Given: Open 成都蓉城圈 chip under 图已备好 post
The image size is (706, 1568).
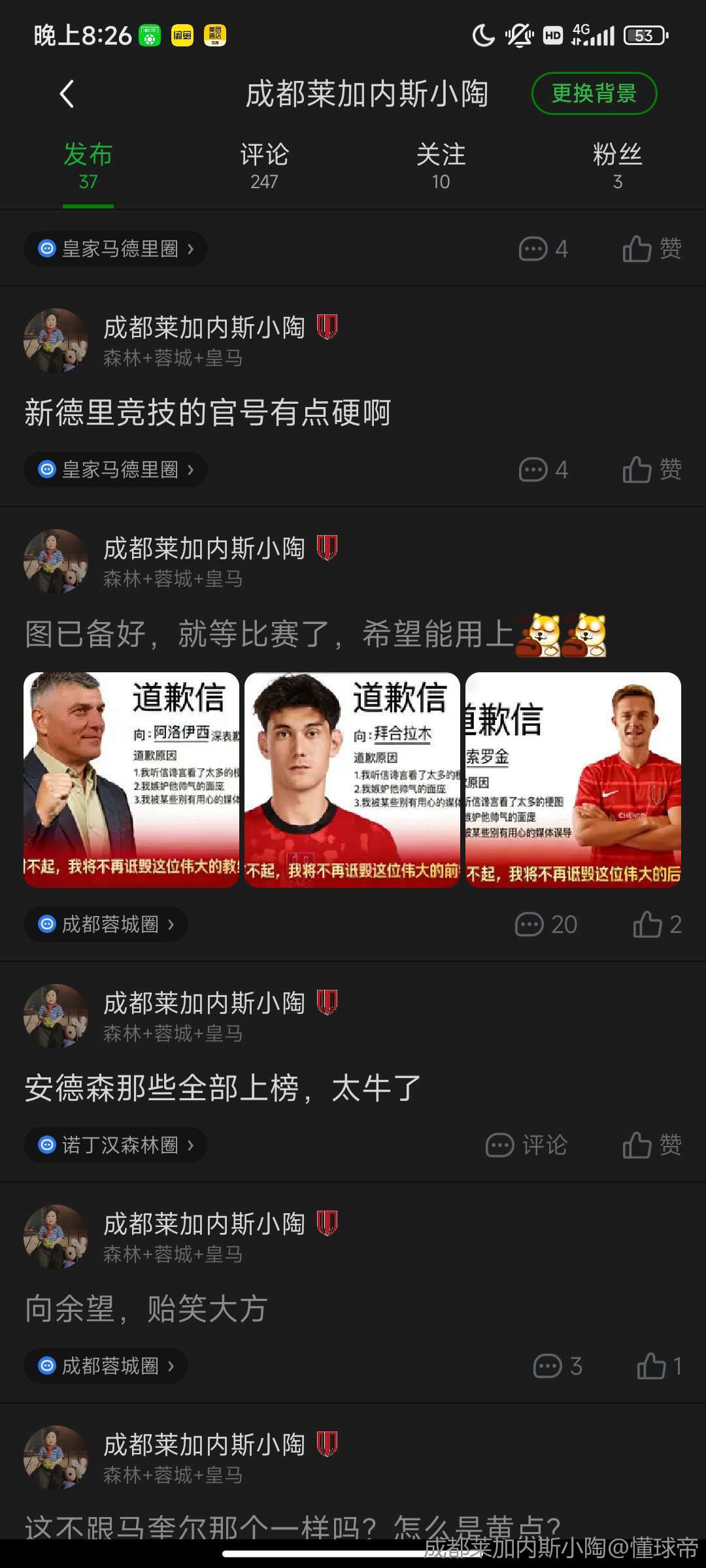Looking at the screenshot, I should coord(106,924).
